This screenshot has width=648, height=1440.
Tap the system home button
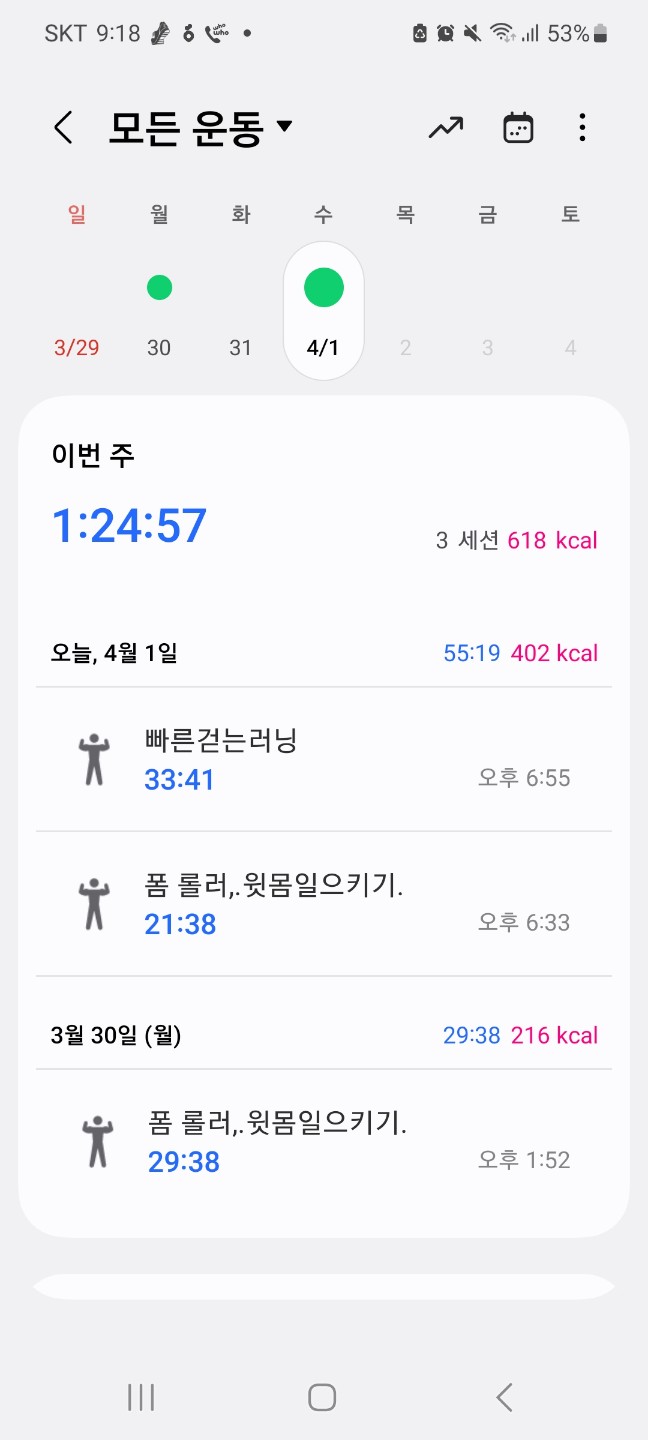[322, 1397]
